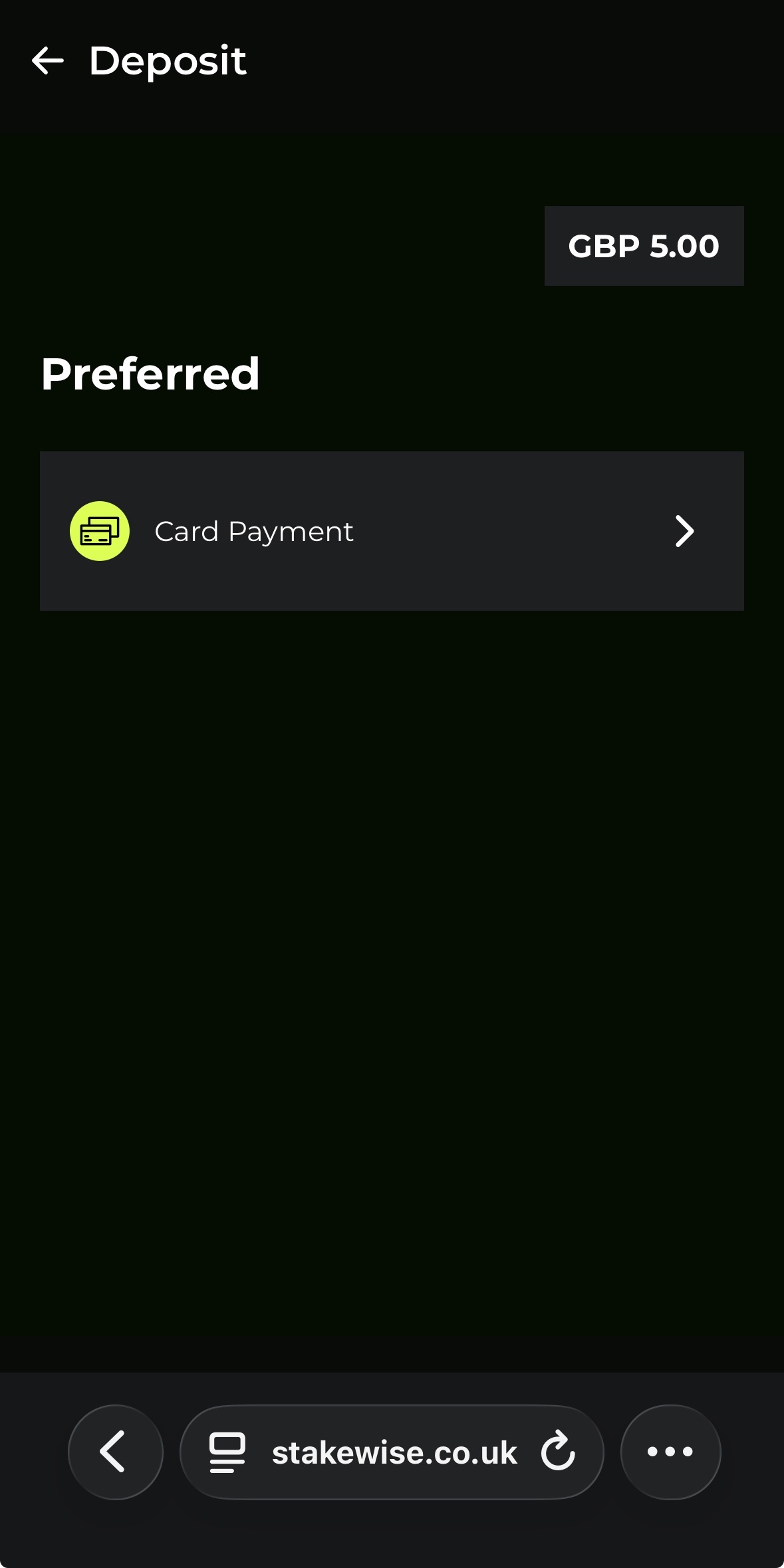Viewport: 784px width, 1568px height.
Task: Go back from the Deposit page
Action: (x=48, y=61)
